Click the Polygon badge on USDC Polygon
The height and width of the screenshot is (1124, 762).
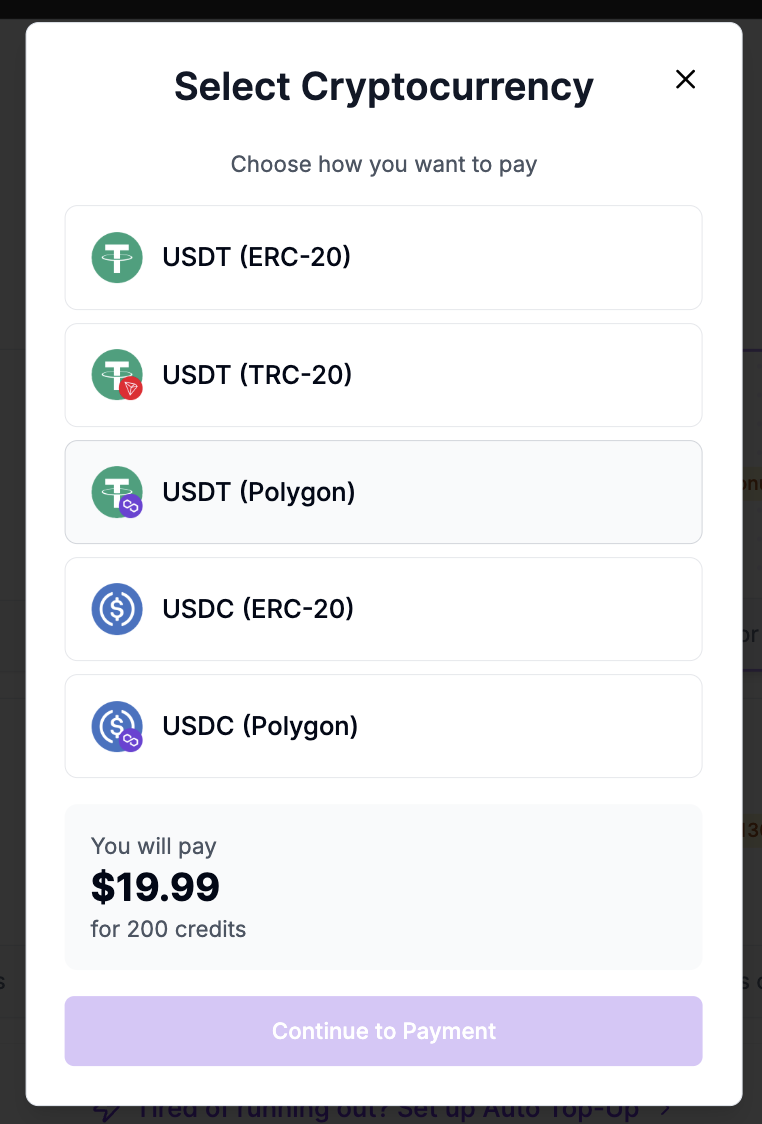pyautogui.click(x=129, y=738)
